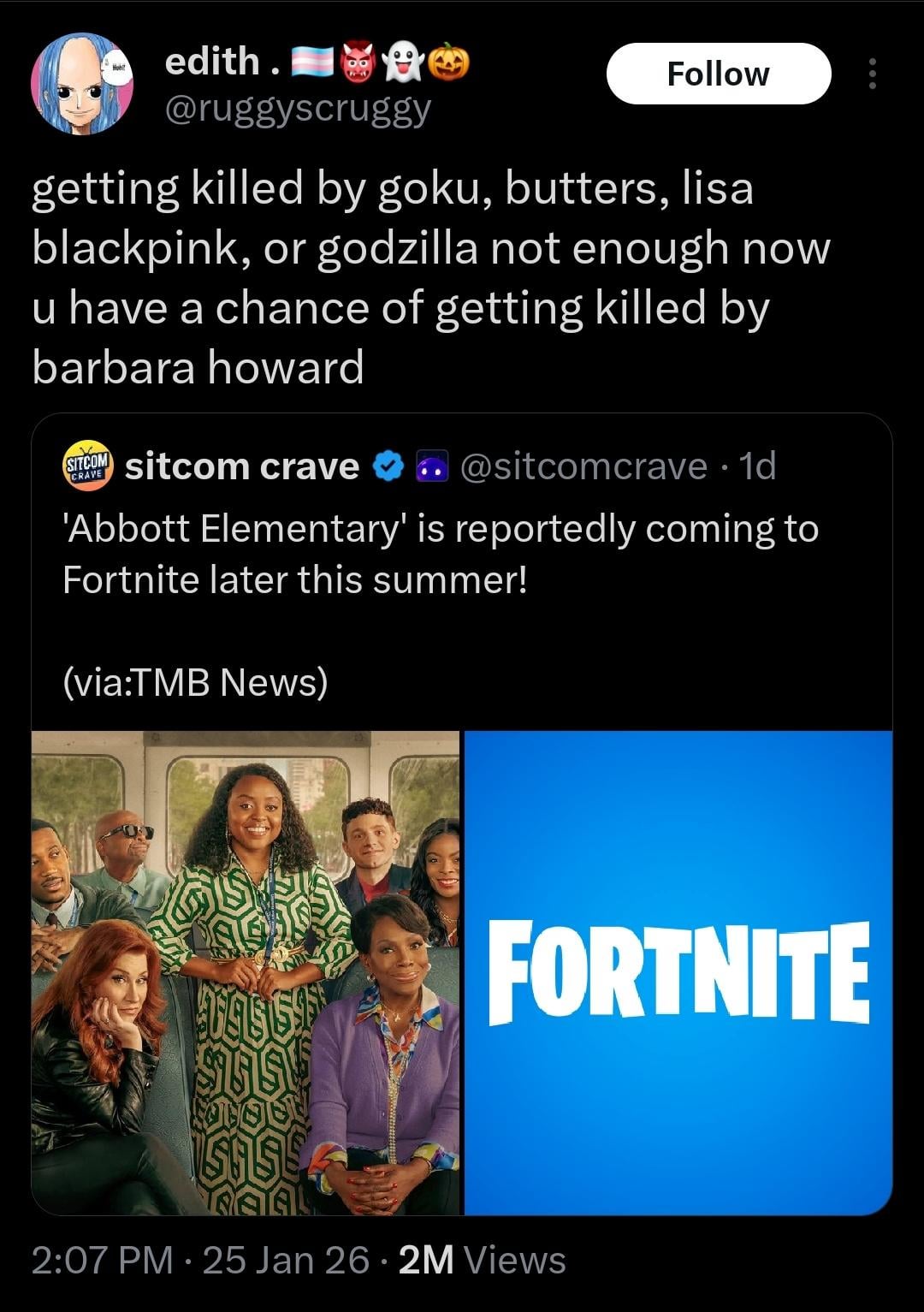View the Abbott Elementary cast image
Screen dimensions: 924x1312
(246, 972)
